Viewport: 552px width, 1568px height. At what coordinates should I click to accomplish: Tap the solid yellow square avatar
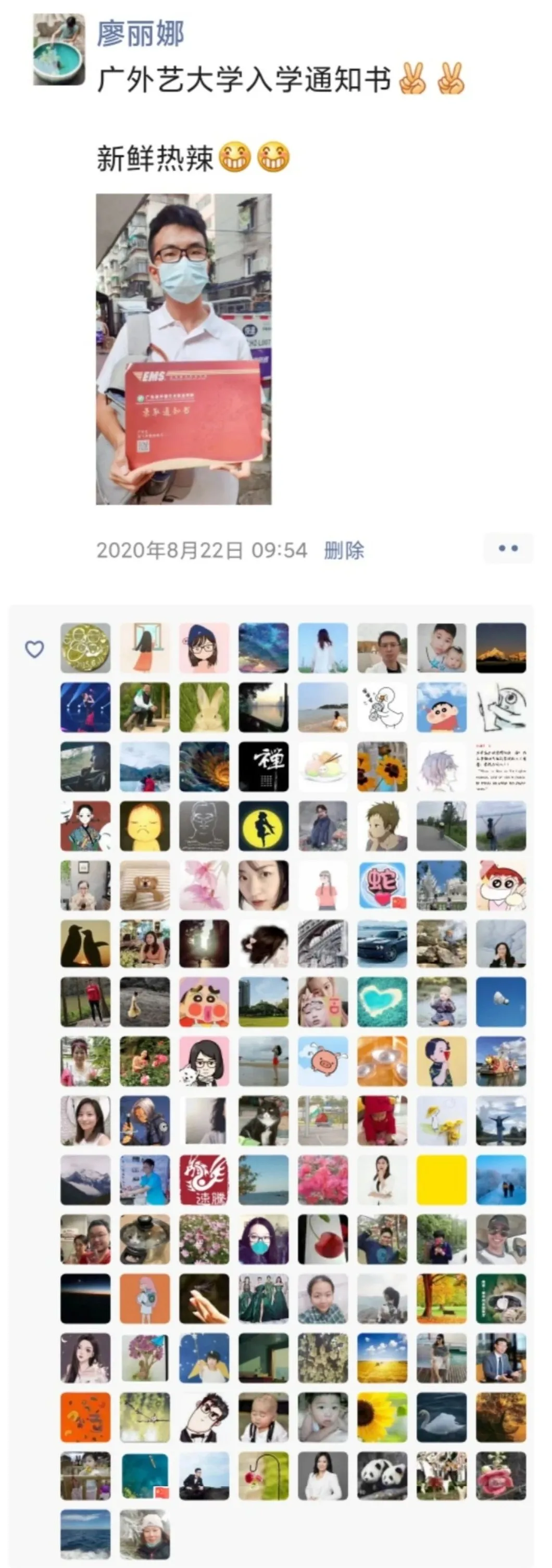[441, 1180]
